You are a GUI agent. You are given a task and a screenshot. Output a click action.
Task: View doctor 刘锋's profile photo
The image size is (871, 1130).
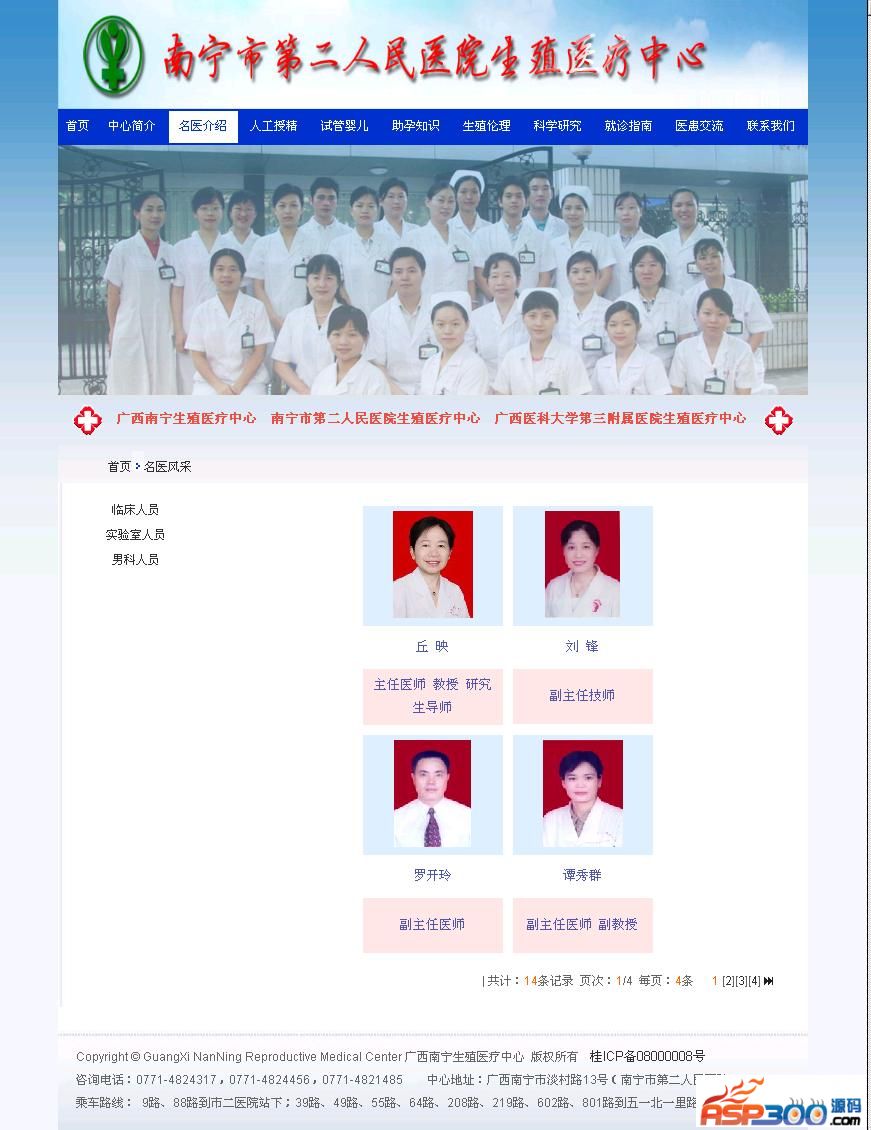click(x=582, y=565)
